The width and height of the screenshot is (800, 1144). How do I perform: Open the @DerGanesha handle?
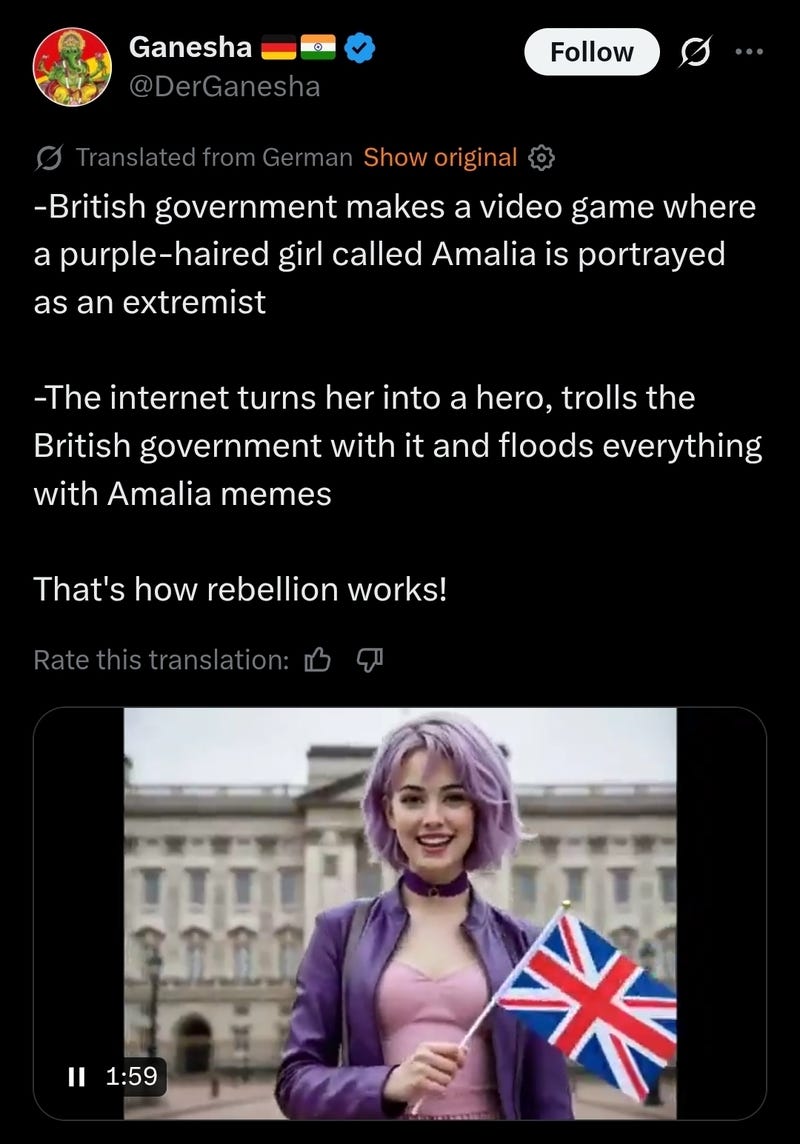[x=224, y=87]
